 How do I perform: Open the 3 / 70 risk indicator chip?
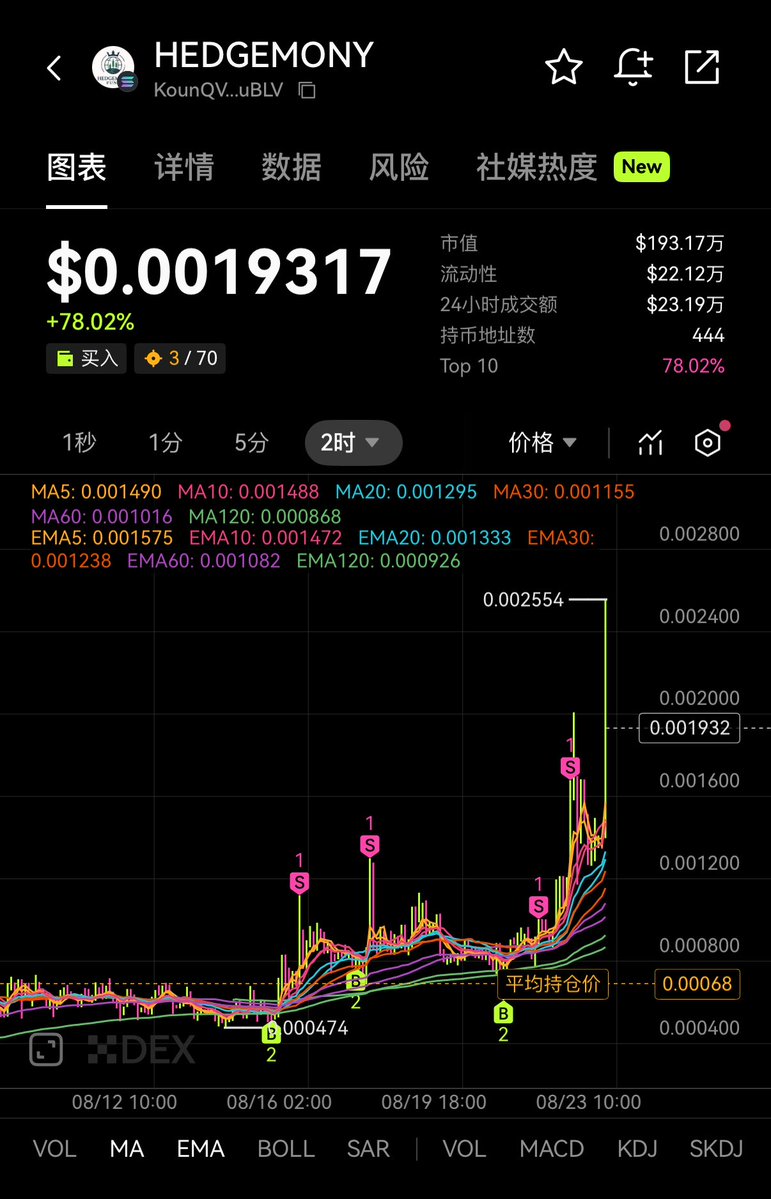point(180,358)
